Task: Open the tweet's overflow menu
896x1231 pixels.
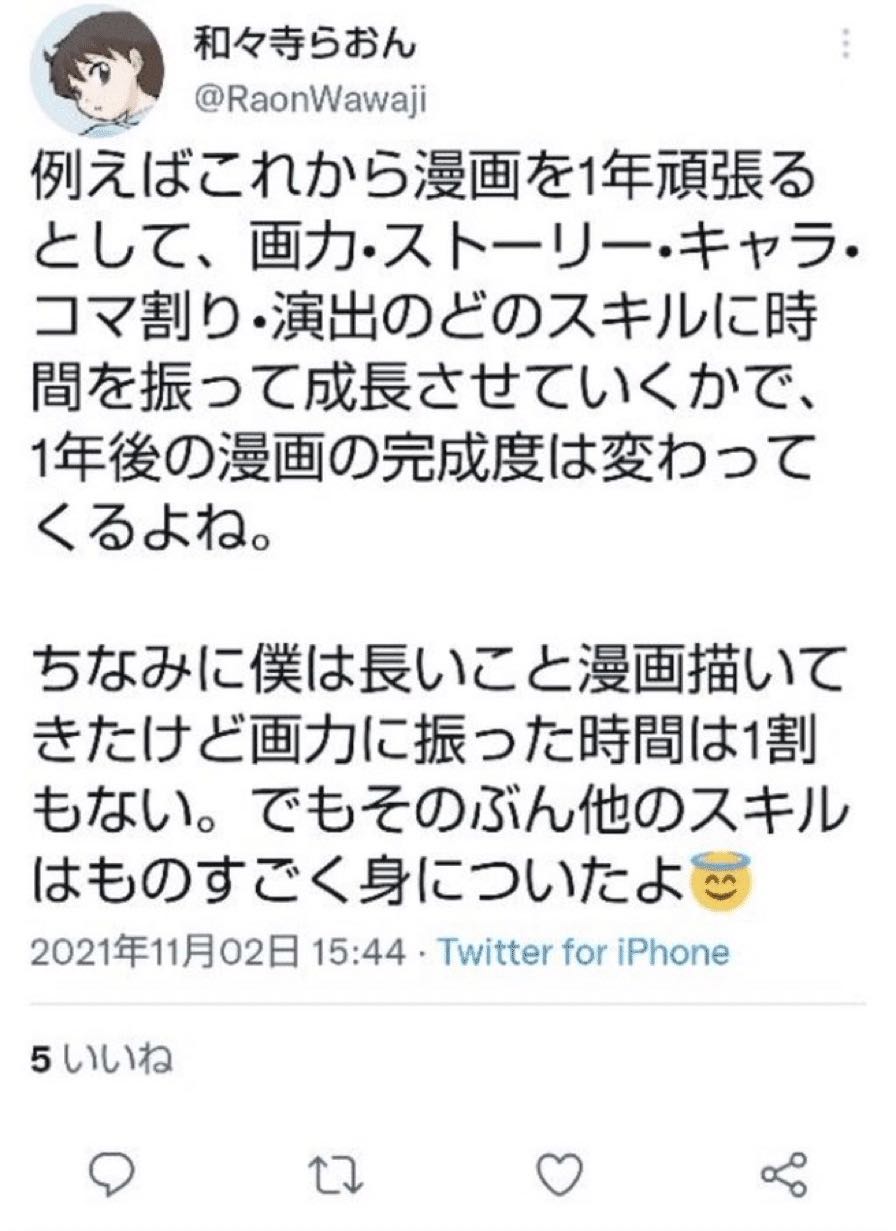Action: click(848, 46)
